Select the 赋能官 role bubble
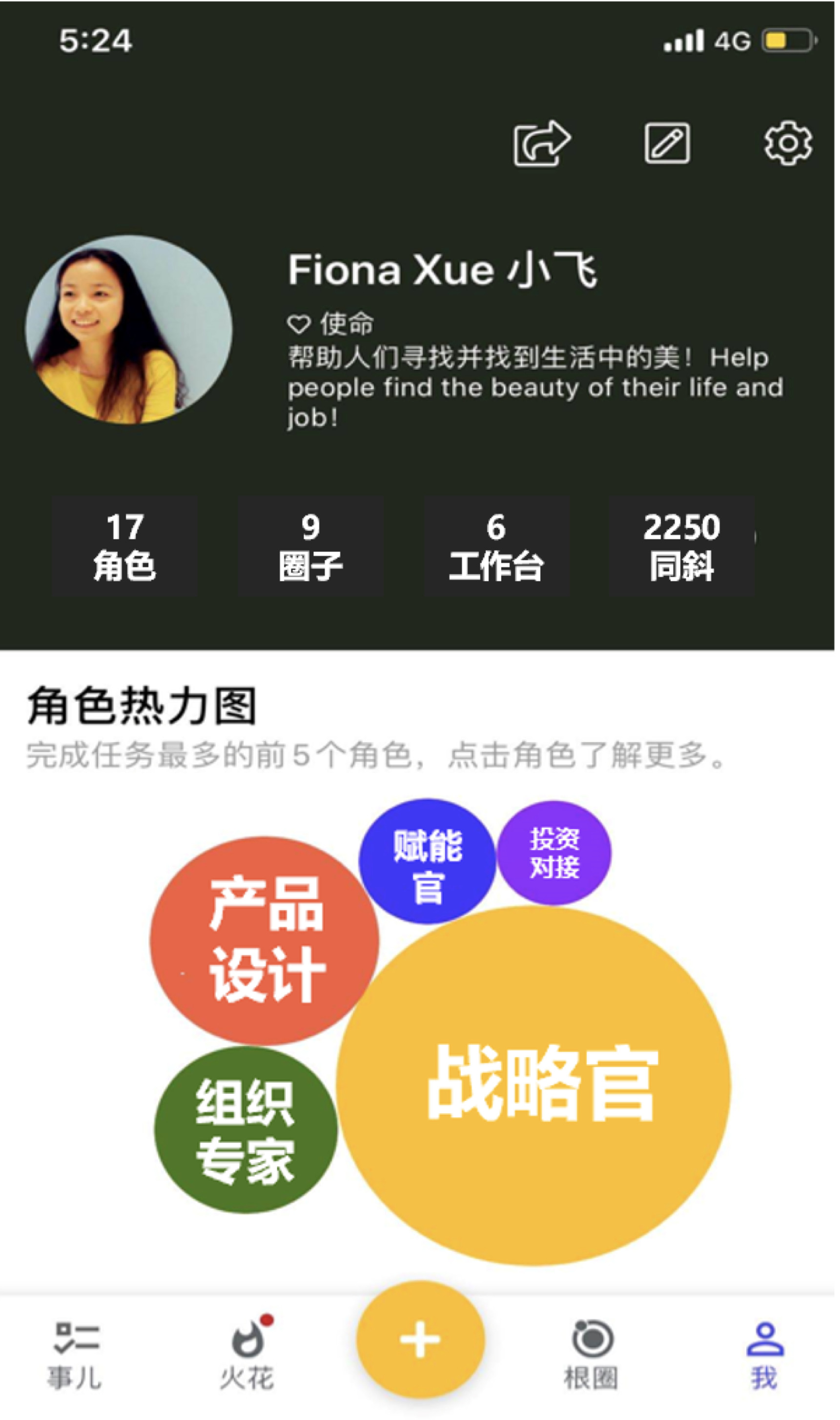The width and height of the screenshot is (840, 1420). (428, 861)
